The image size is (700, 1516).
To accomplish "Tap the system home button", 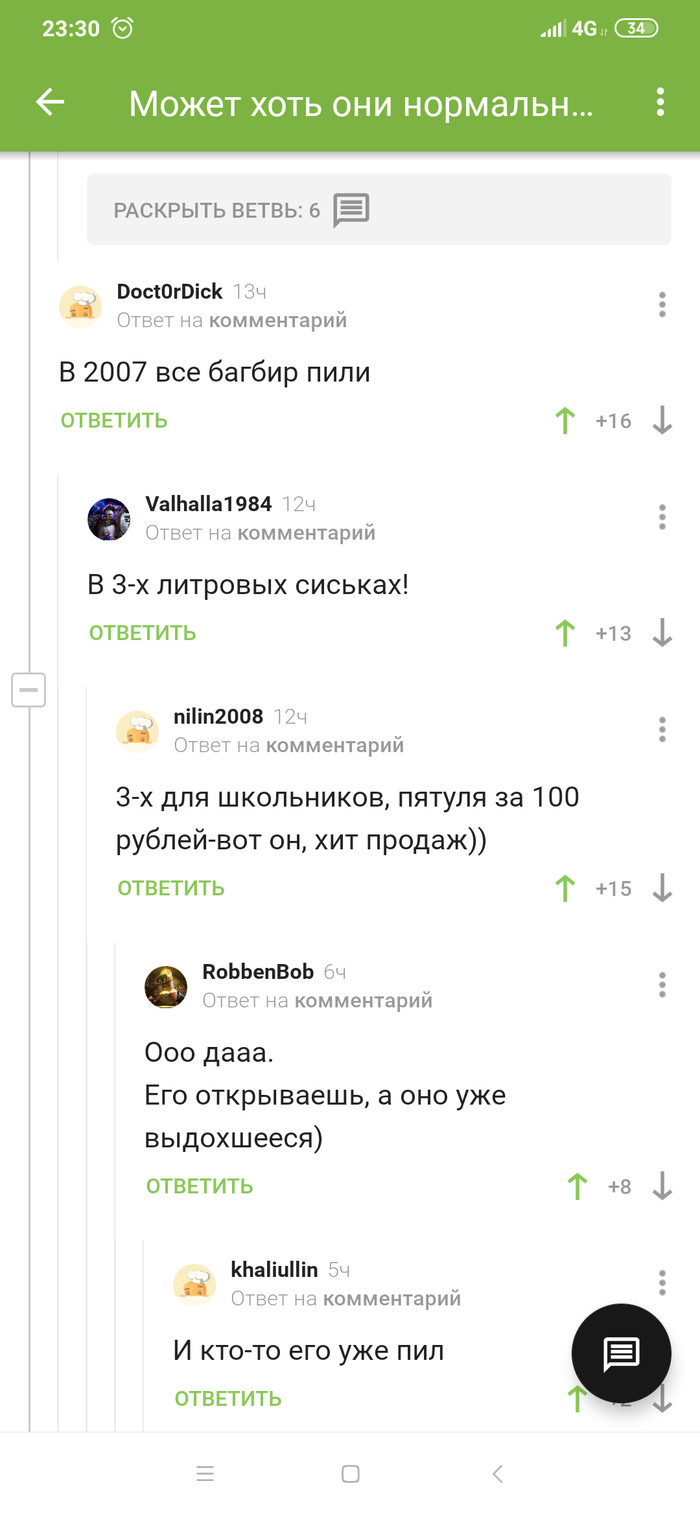I will [x=350, y=1474].
